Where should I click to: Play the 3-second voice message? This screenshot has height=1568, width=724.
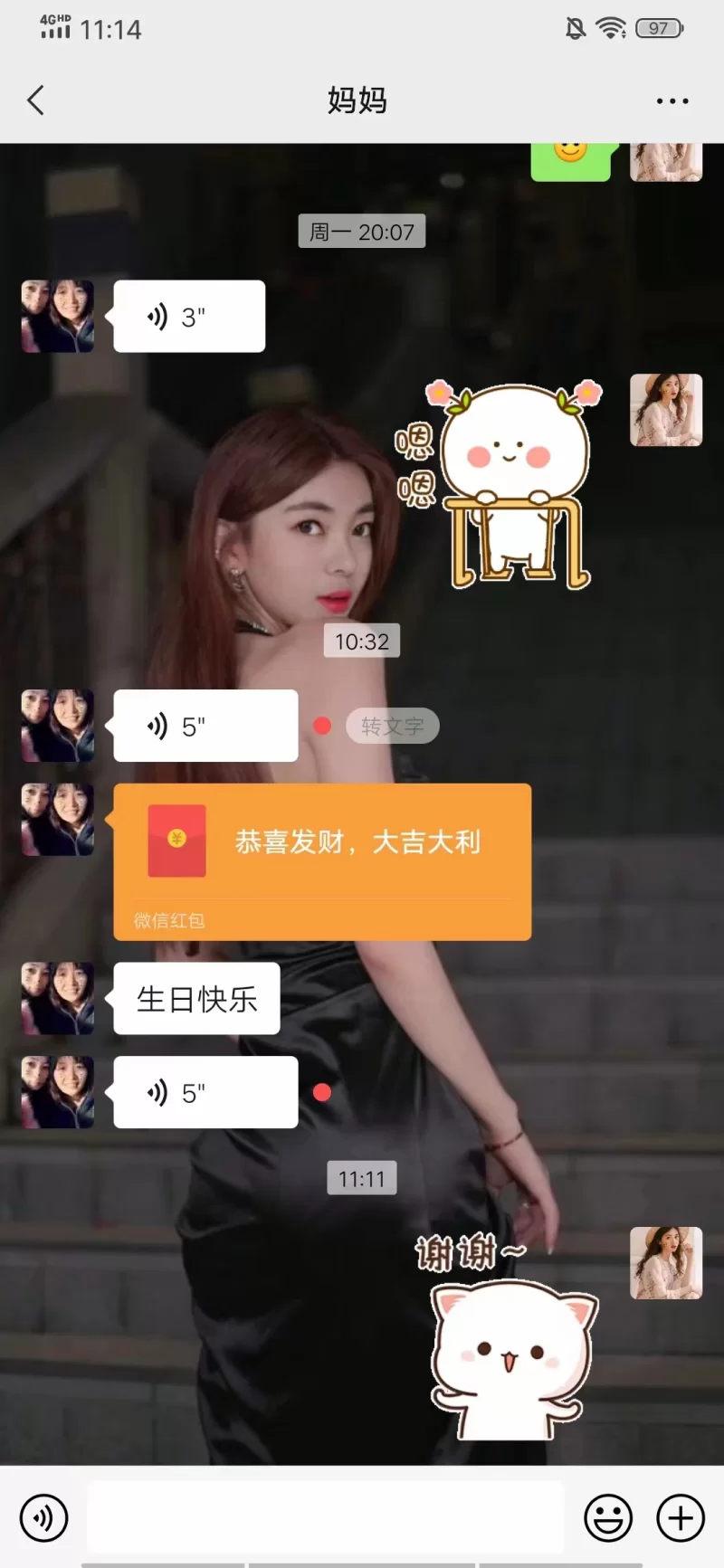[188, 317]
